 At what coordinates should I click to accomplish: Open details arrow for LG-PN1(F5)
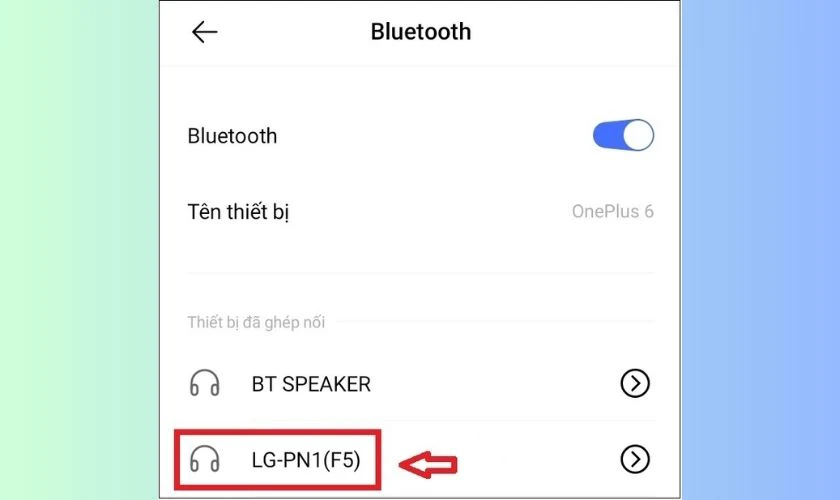pos(635,459)
